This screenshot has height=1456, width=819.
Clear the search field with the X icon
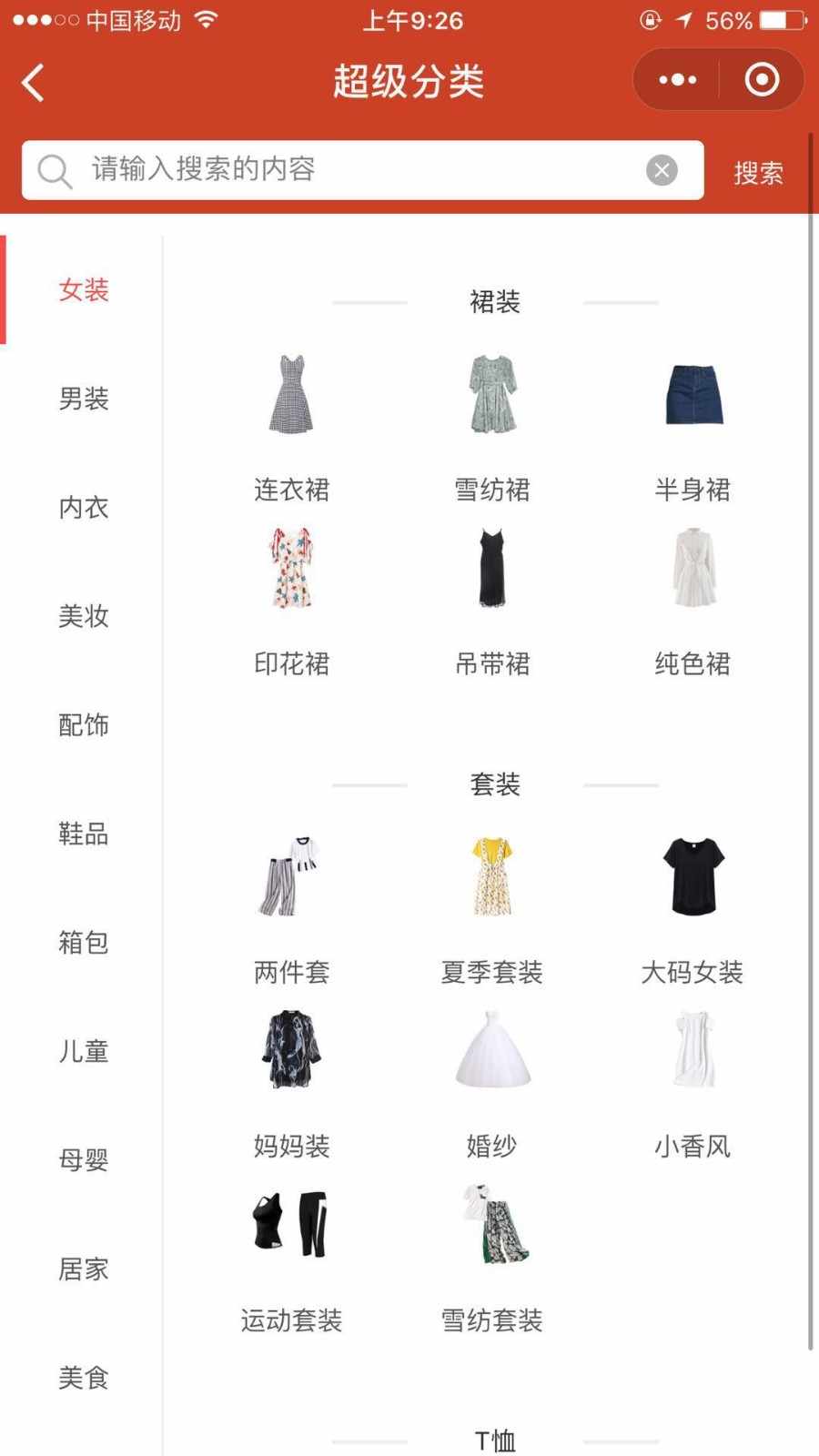(662, 169)
